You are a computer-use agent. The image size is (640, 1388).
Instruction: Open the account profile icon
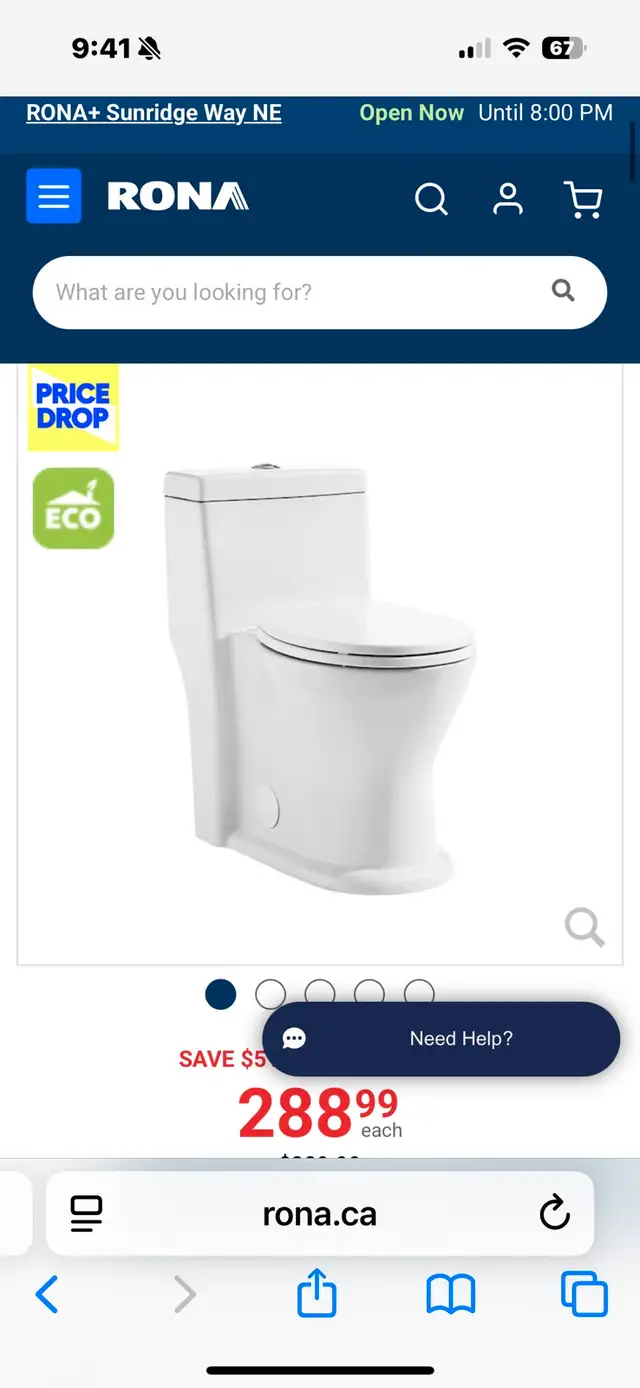(x=508, y=198)
